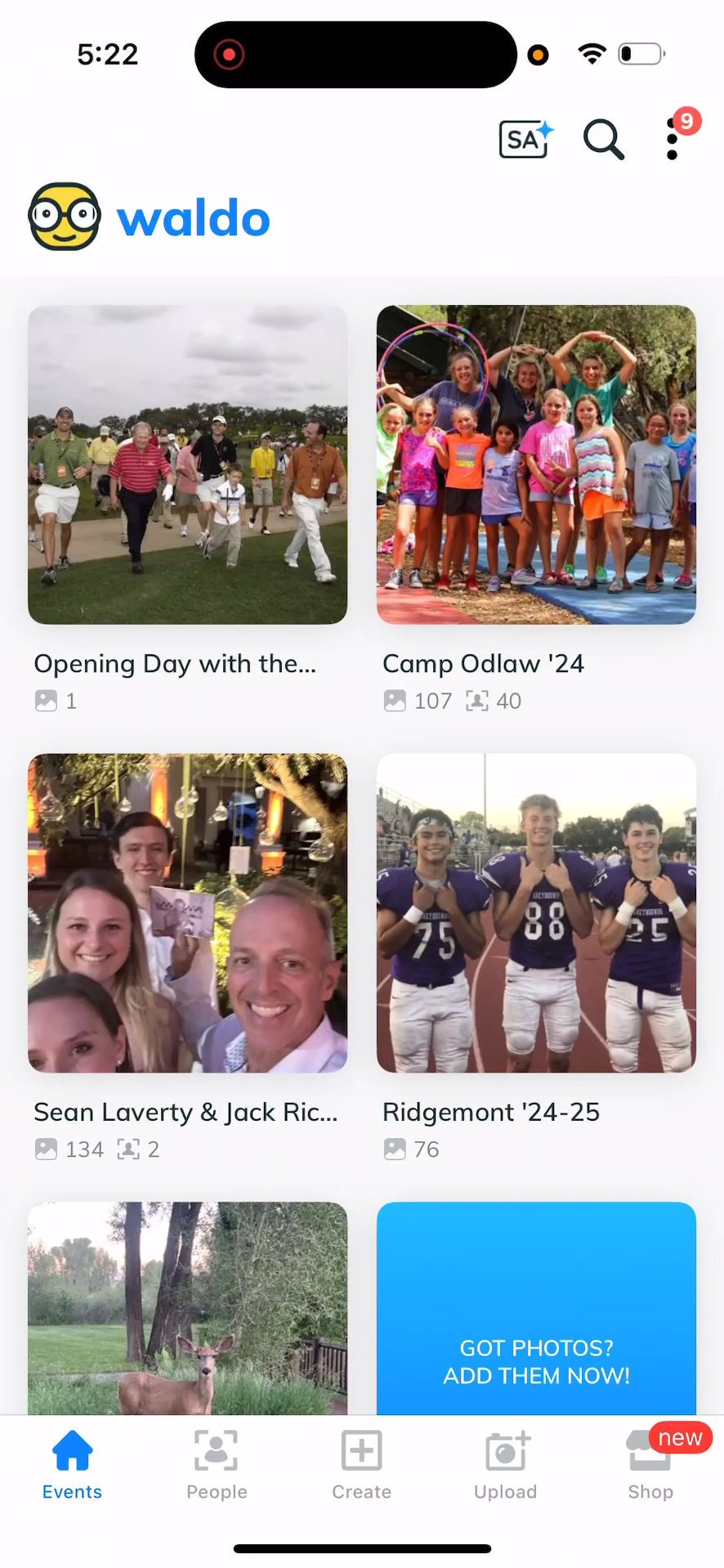
Task: Tap the SA sparkle icon in header
Action: (x=525, y=140)
